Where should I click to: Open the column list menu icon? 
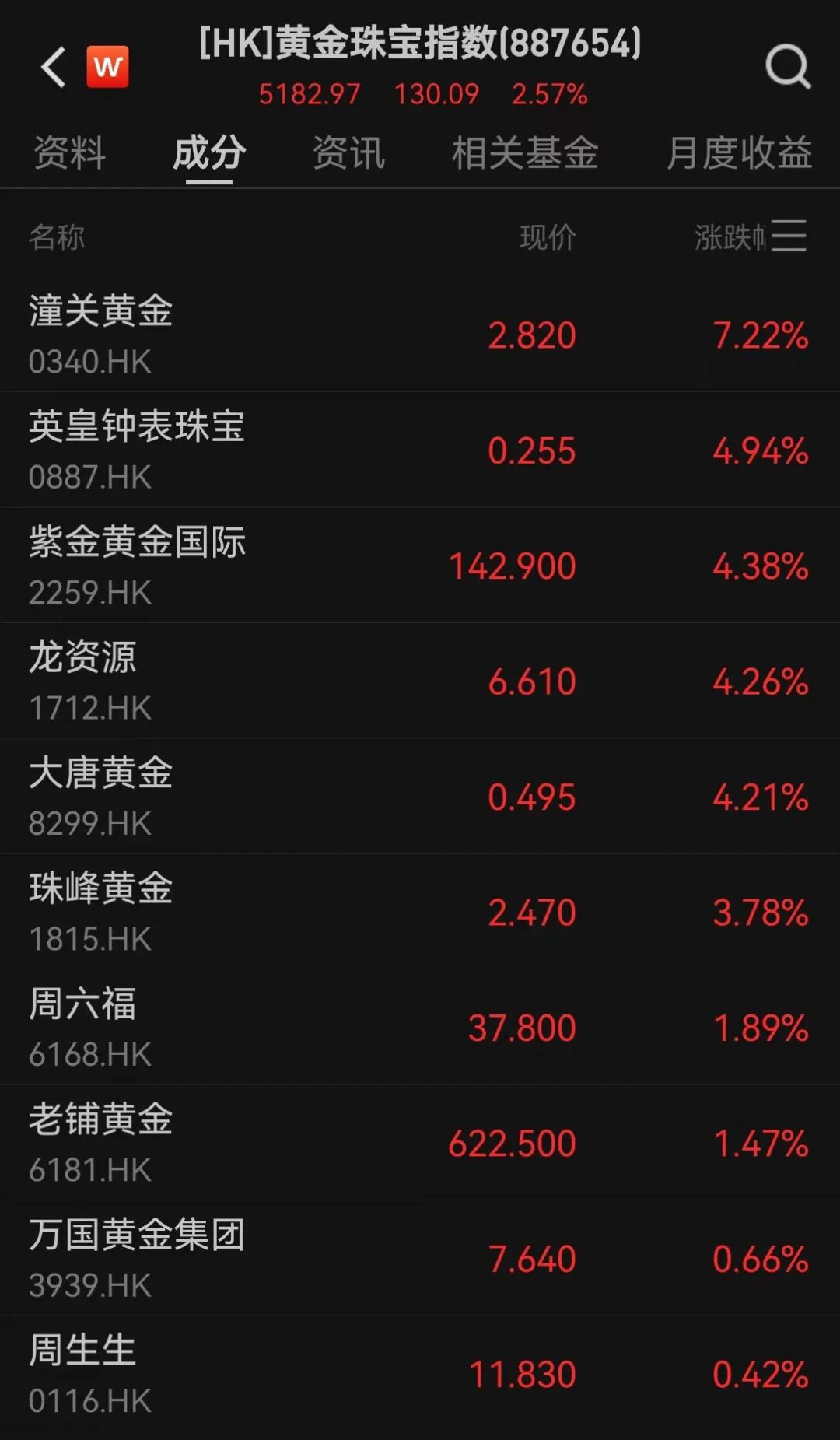(x=789, y=236)
